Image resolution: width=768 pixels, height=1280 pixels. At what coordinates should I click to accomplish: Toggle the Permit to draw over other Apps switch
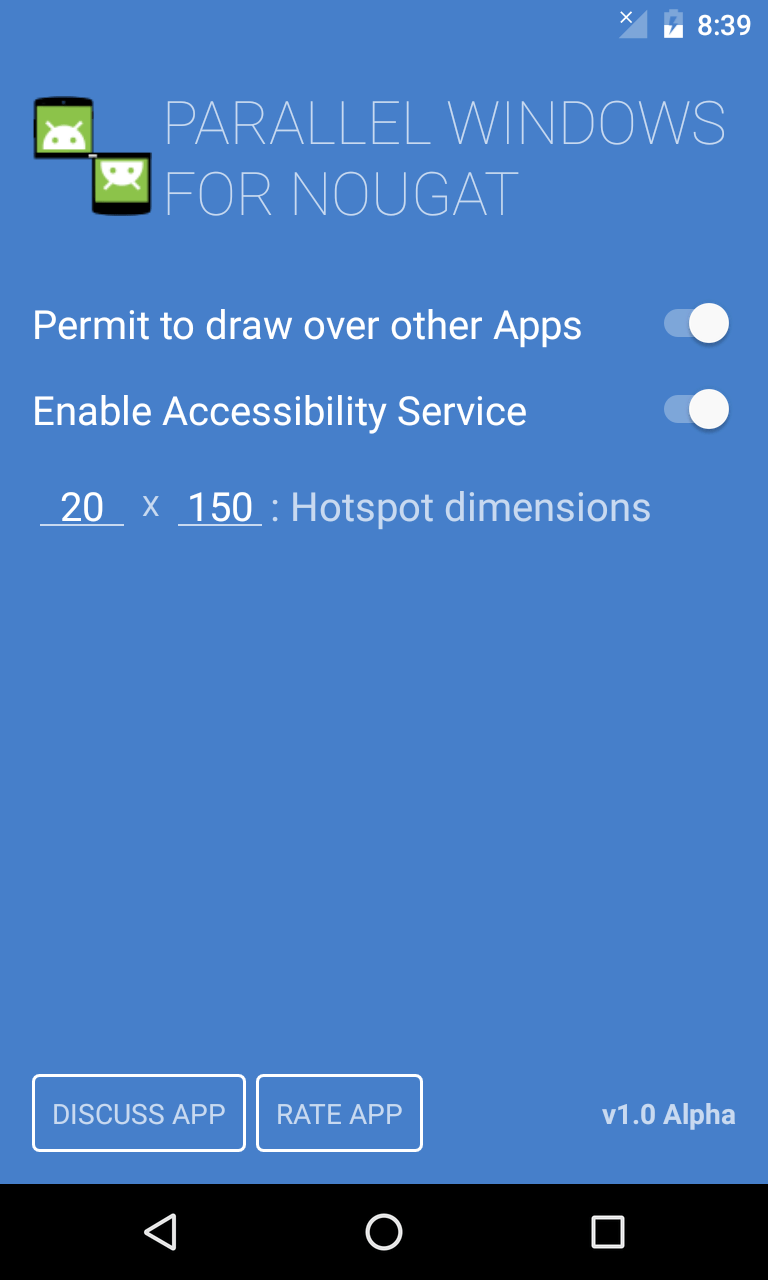coord(696,325)
